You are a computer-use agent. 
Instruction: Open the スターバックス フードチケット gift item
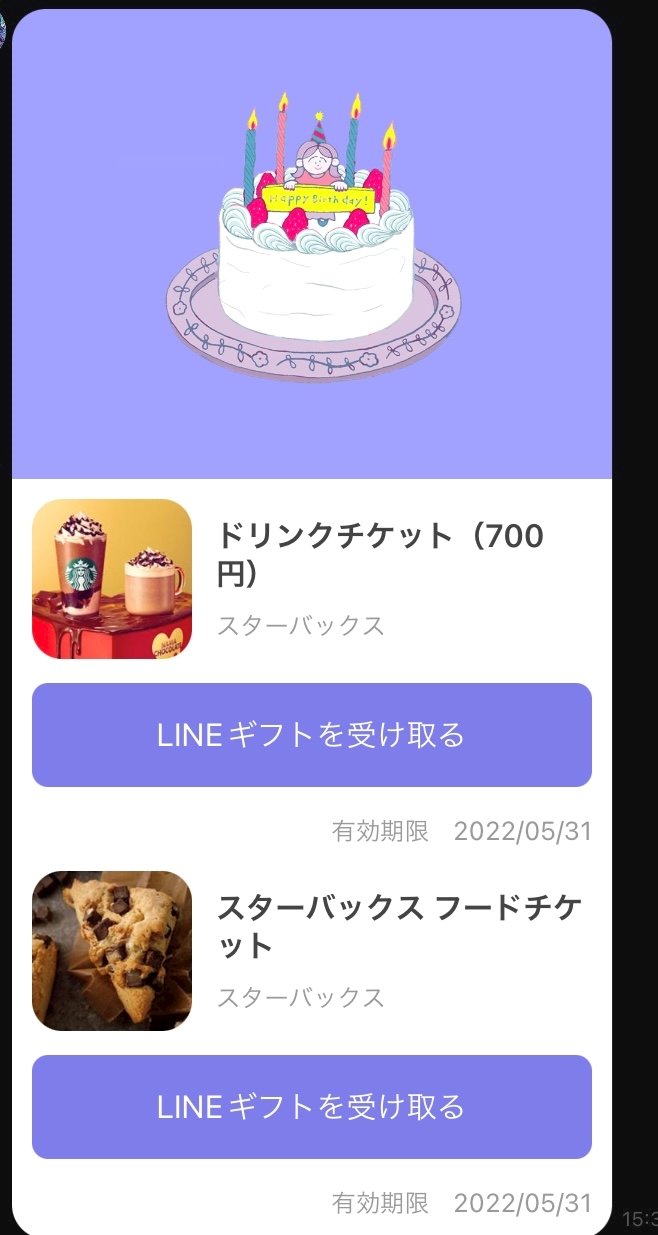tap(312, 951)
